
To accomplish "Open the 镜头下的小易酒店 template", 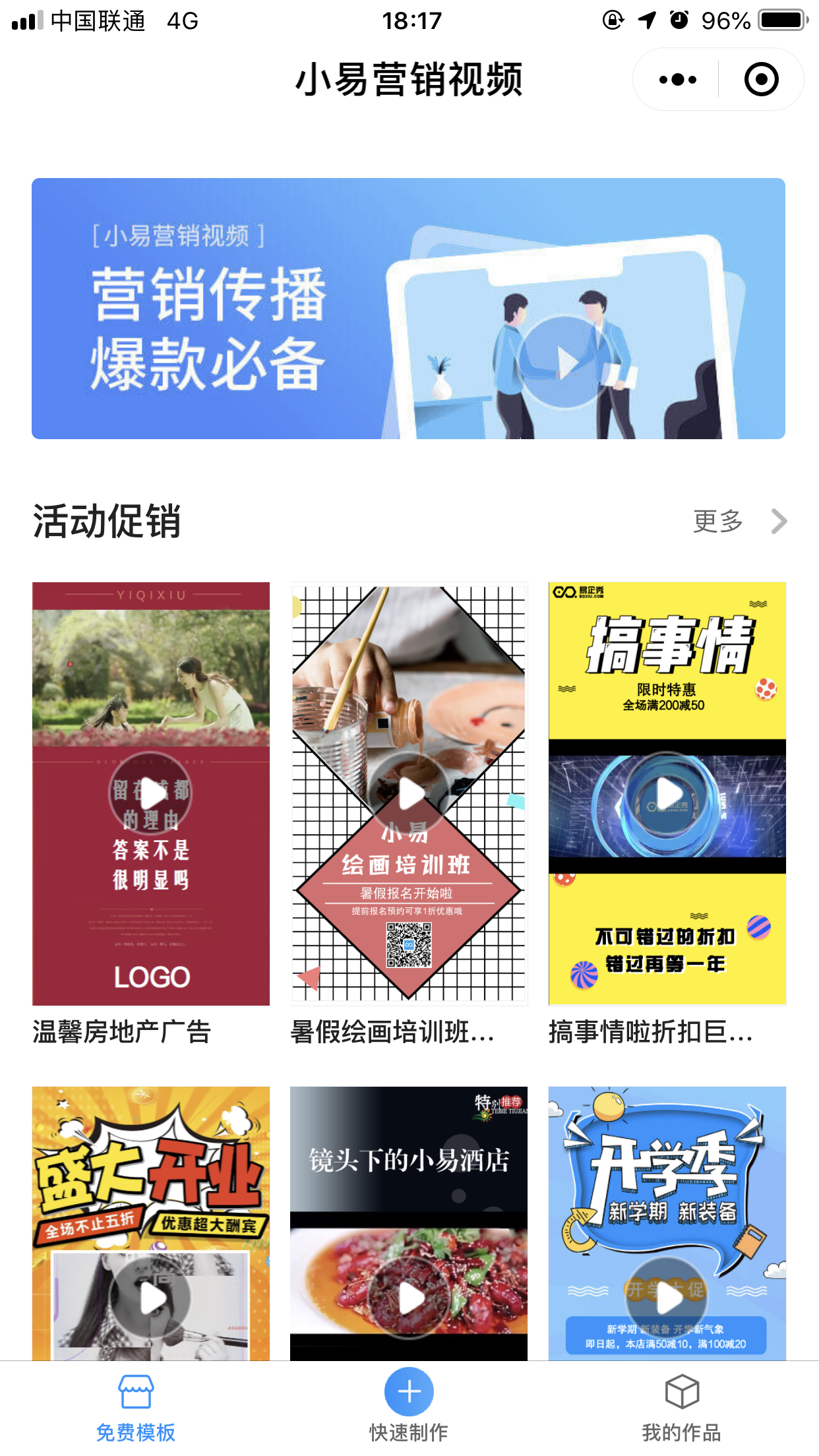I will pyautogui.click(x=409, y=1223).
